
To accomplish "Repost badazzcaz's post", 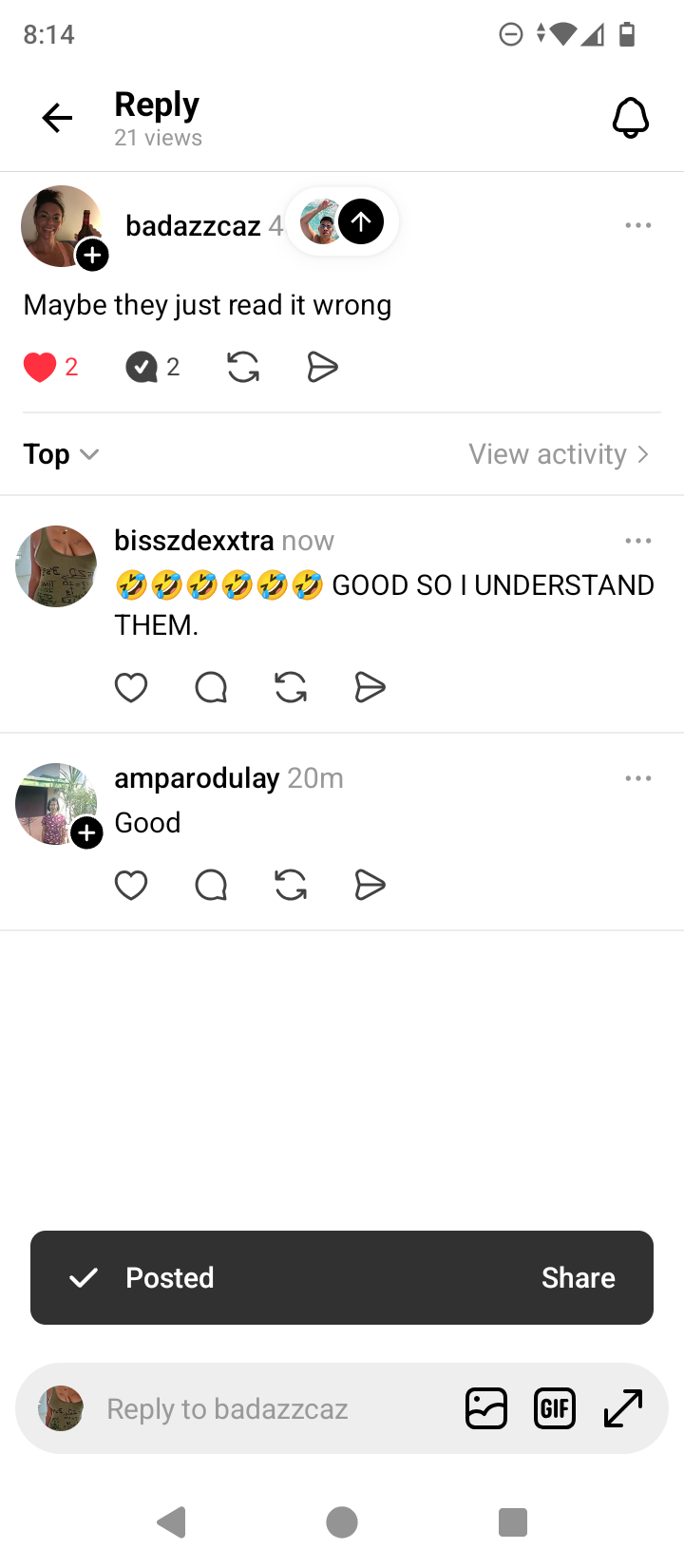I will point(243,367).
